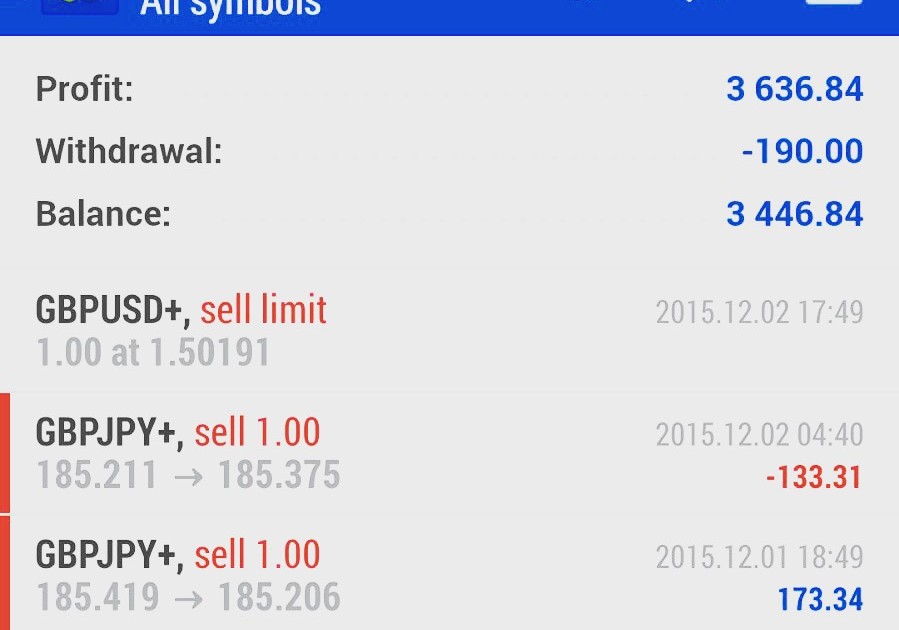
Task: Expand the GBPJPY+ trade with -133.31 loss
Action: (x=449, y=453)
